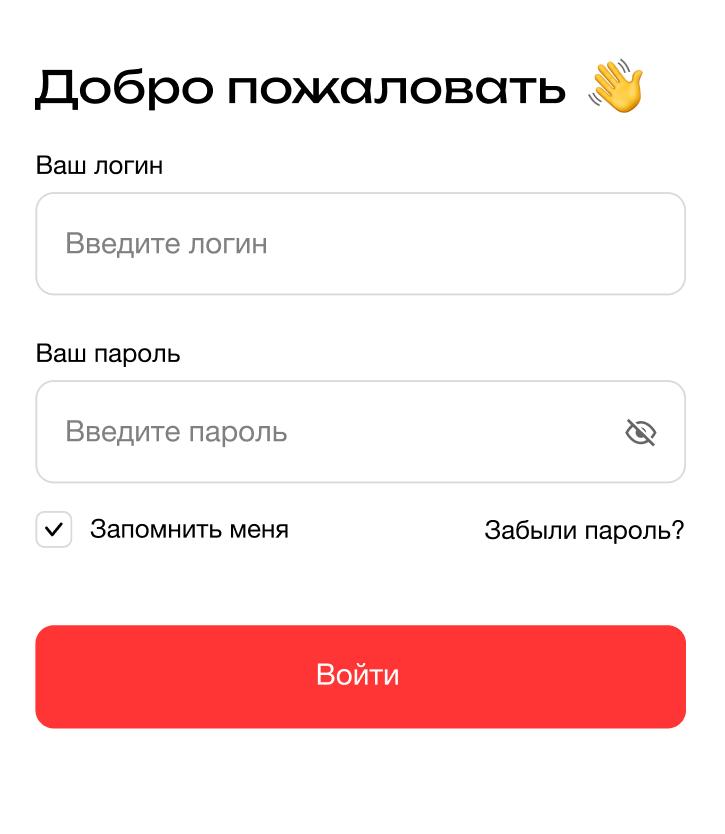Click the Введите логин input field
This screenshot has height=834, width=725.
click(360, 243)
